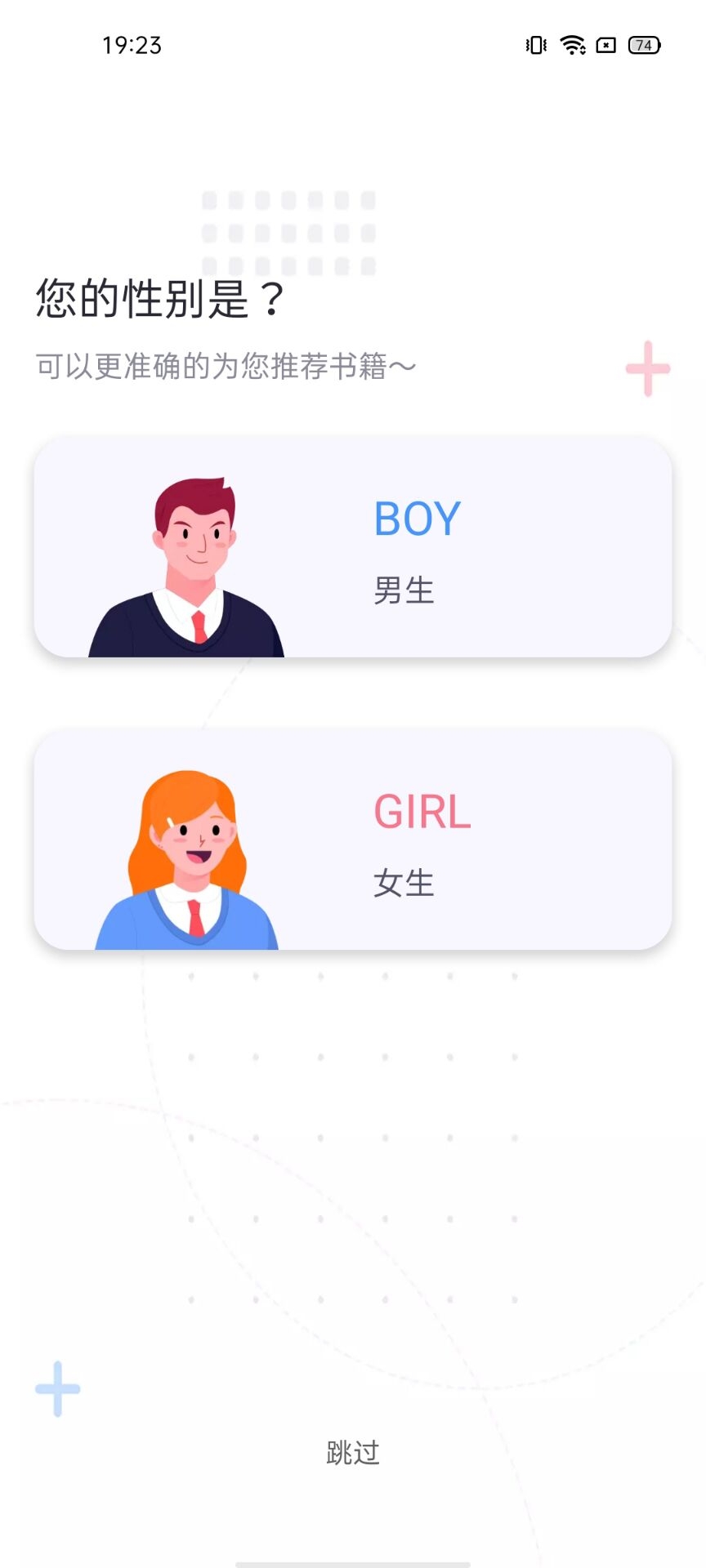Select the BOY 男生 card
Image resolution: width=706 pixels, height=1568 pixels.
(353, 547)
